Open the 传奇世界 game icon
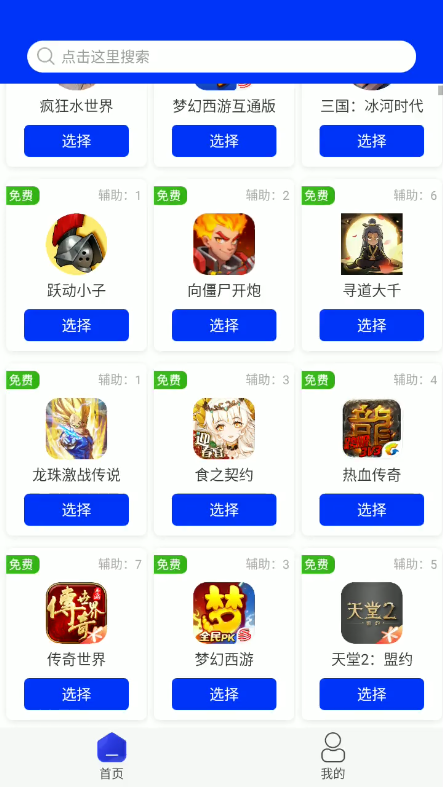Screen dimensions: 443x787 (76, 613)
